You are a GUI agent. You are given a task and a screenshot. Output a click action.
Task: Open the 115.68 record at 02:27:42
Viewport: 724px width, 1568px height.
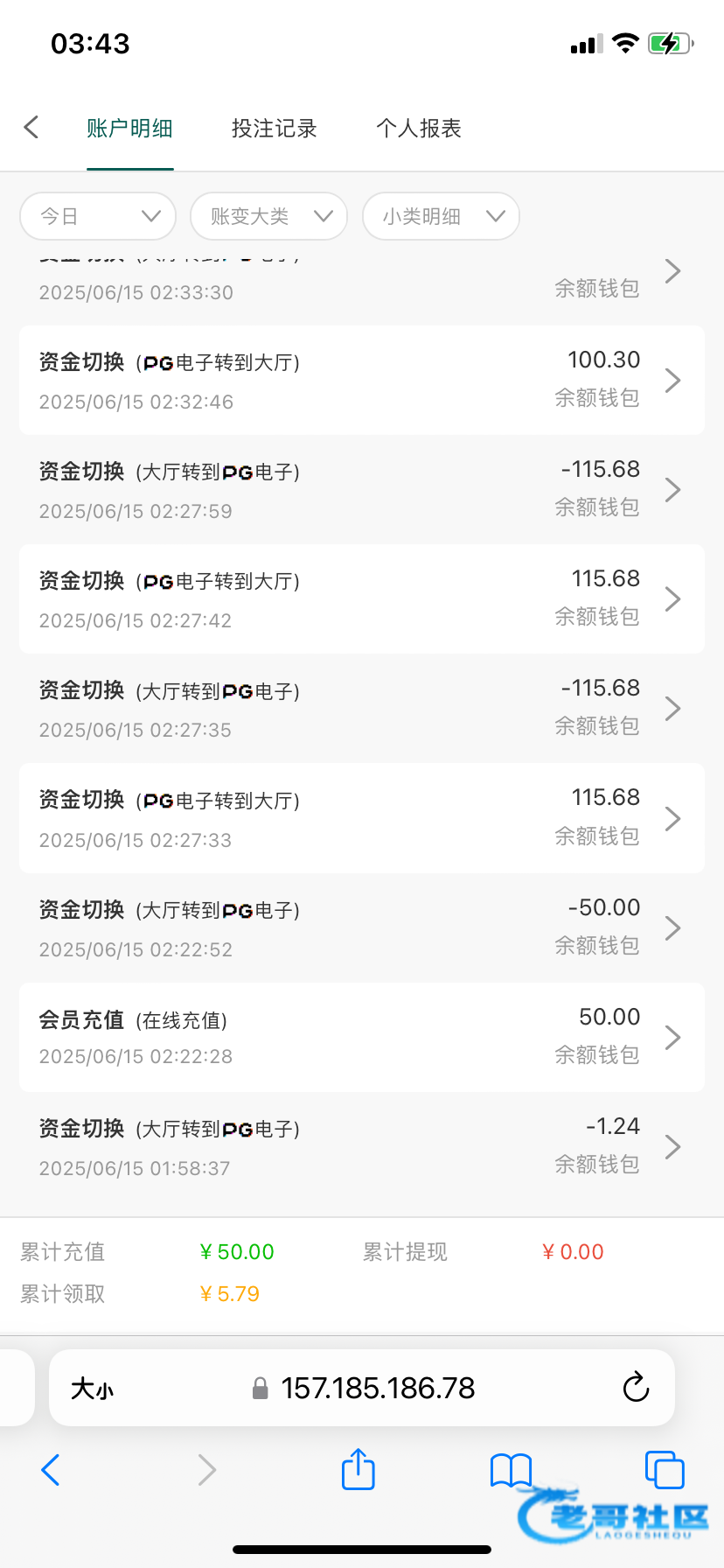click(362, 599)
